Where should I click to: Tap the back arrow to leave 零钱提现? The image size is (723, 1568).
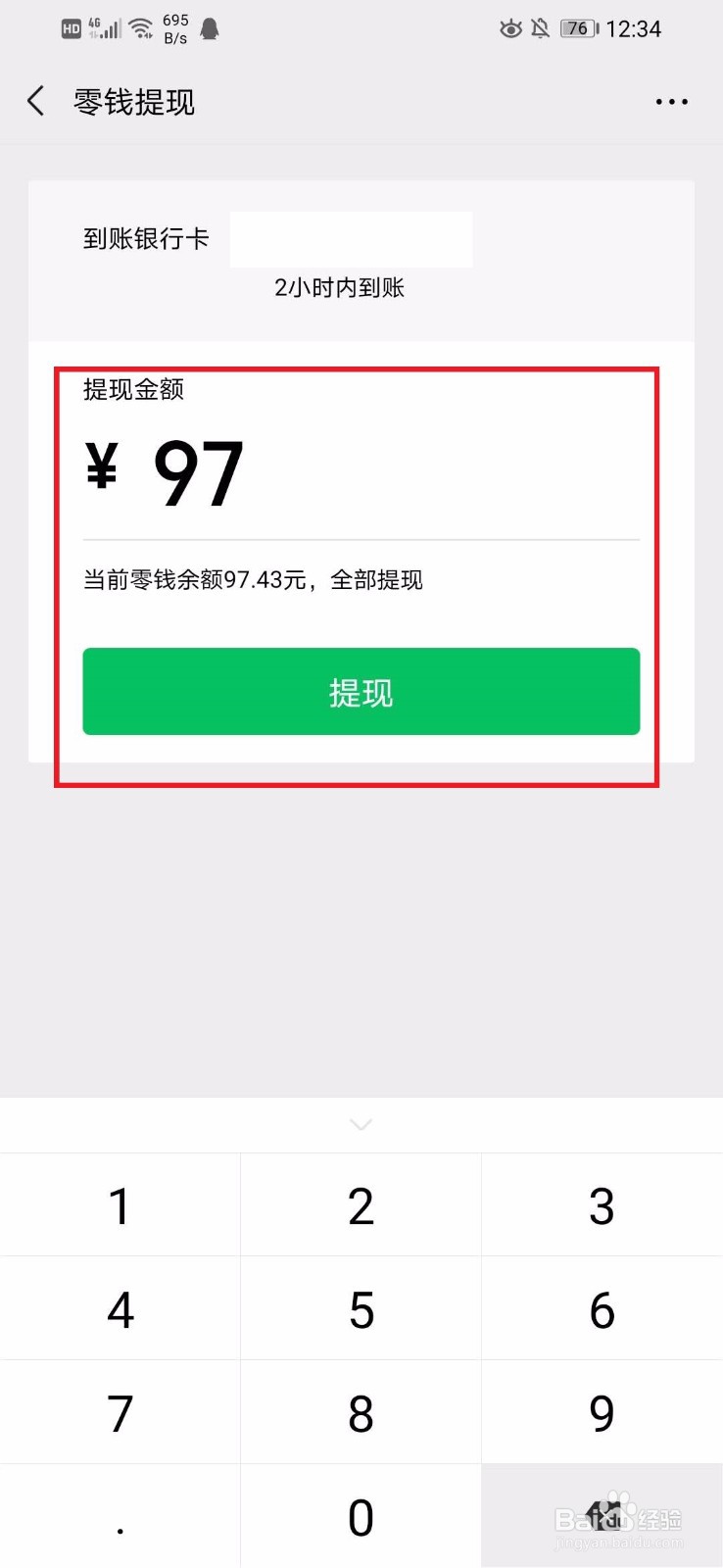coord(35,101)
